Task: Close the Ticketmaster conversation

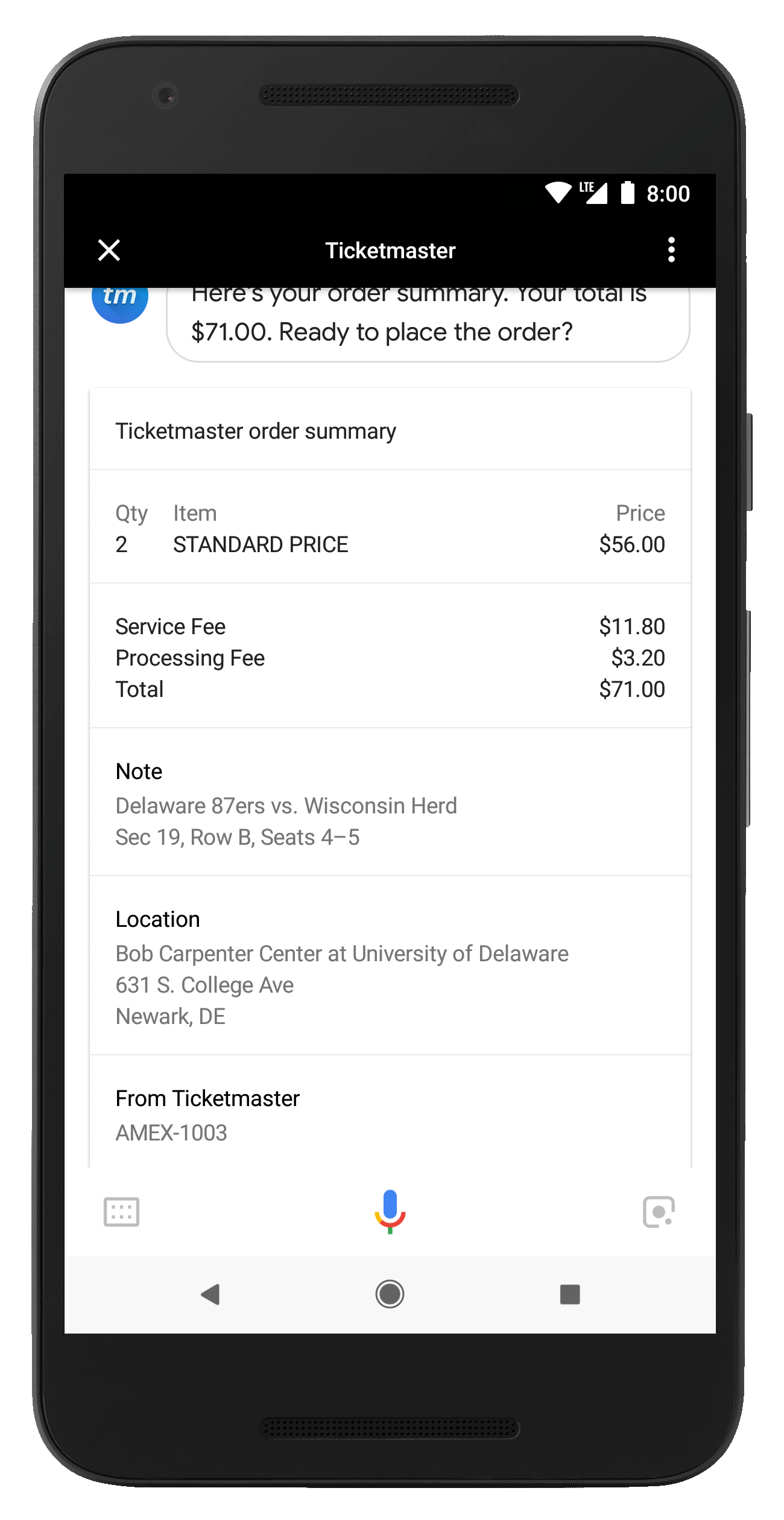Action: tap(109, 250)
